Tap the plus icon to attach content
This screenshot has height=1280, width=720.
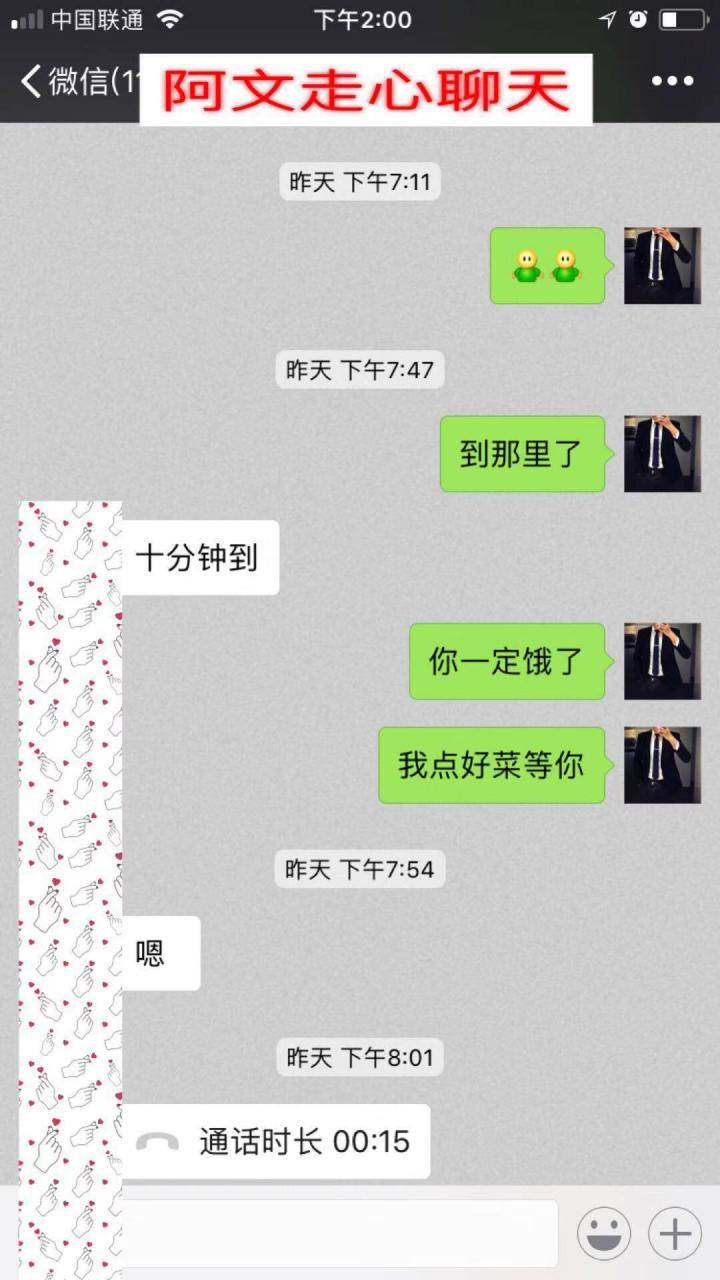[676, 1232]
